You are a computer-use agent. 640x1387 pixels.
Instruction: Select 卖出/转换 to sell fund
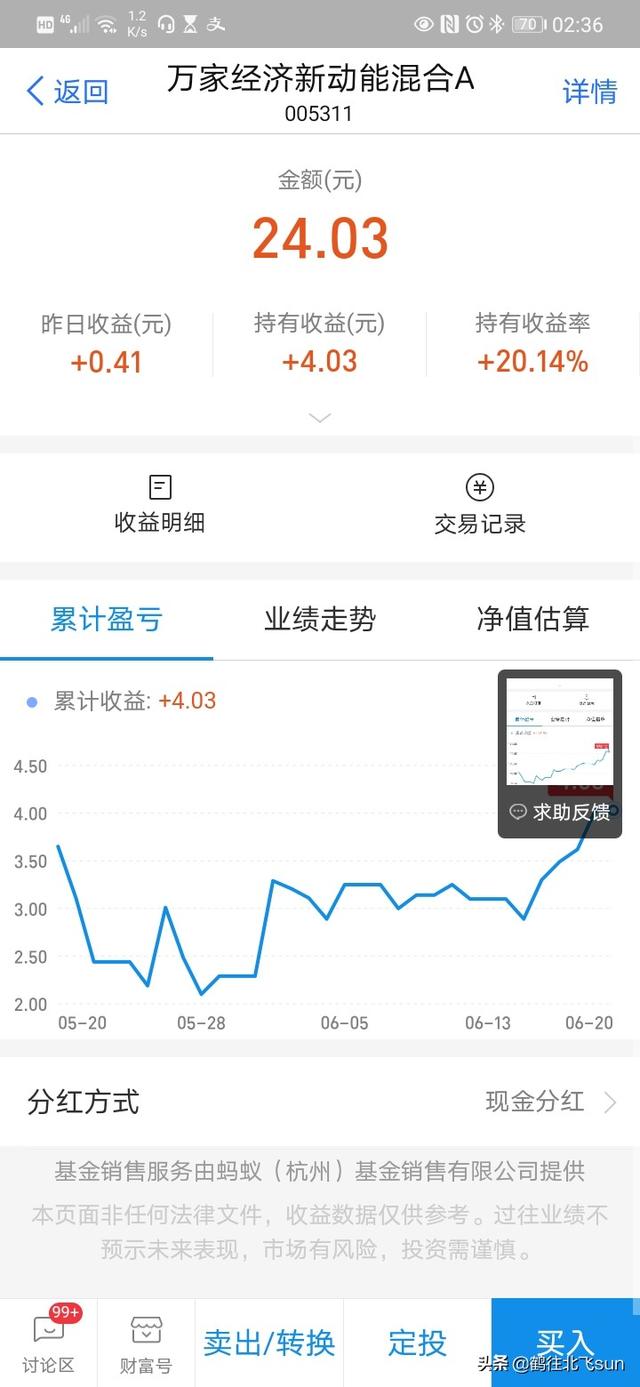[x=269, y=1343]
